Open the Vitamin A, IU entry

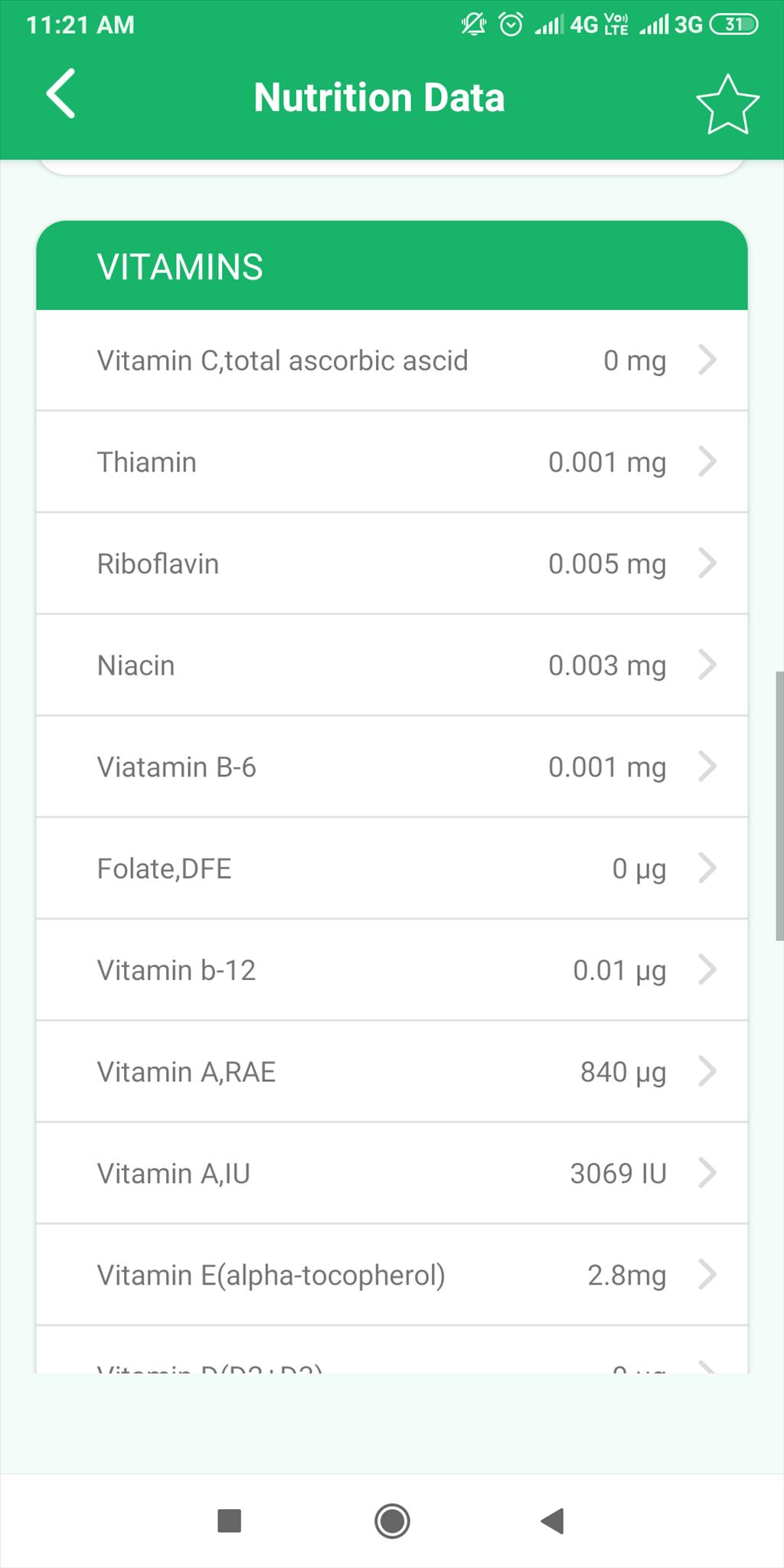(x=392, y=1173)
